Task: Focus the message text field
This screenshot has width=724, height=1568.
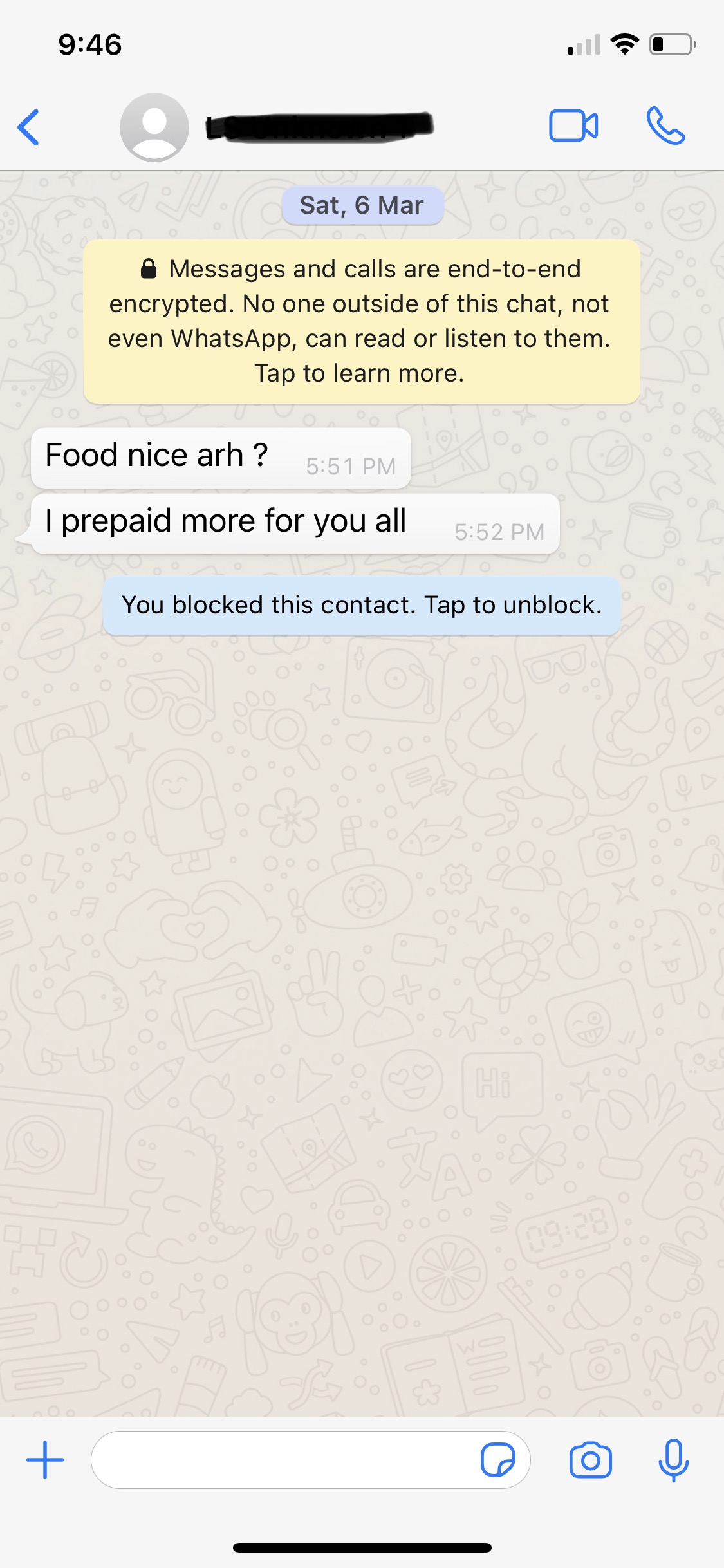Action: point(283,1460)
